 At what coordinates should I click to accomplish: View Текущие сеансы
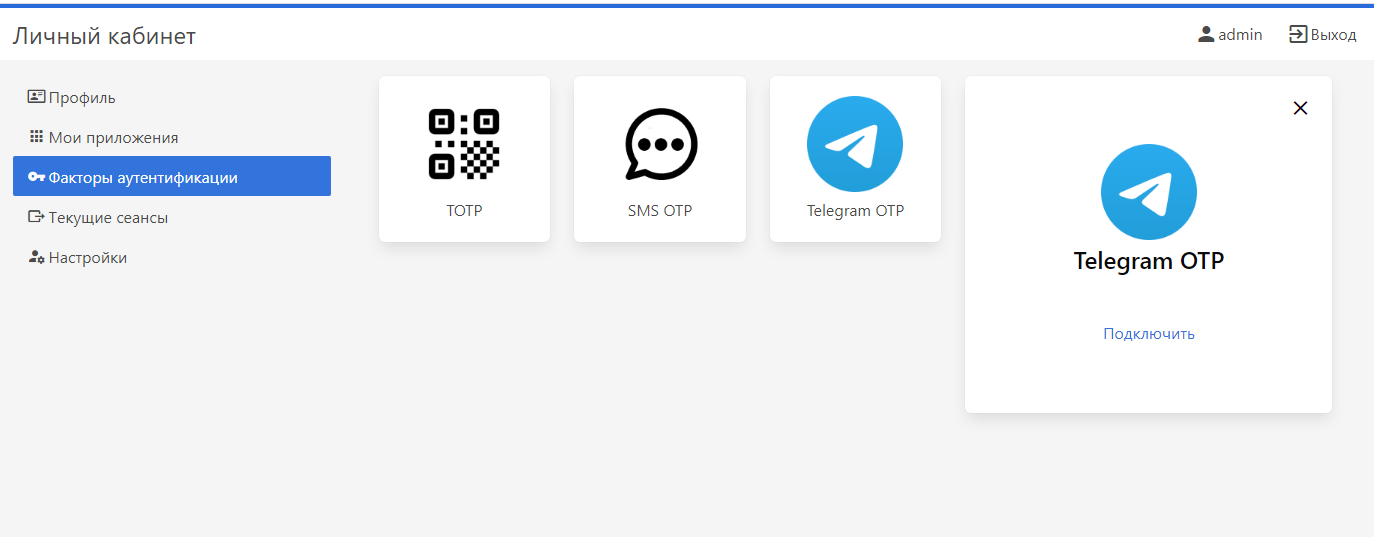(108, 218)
